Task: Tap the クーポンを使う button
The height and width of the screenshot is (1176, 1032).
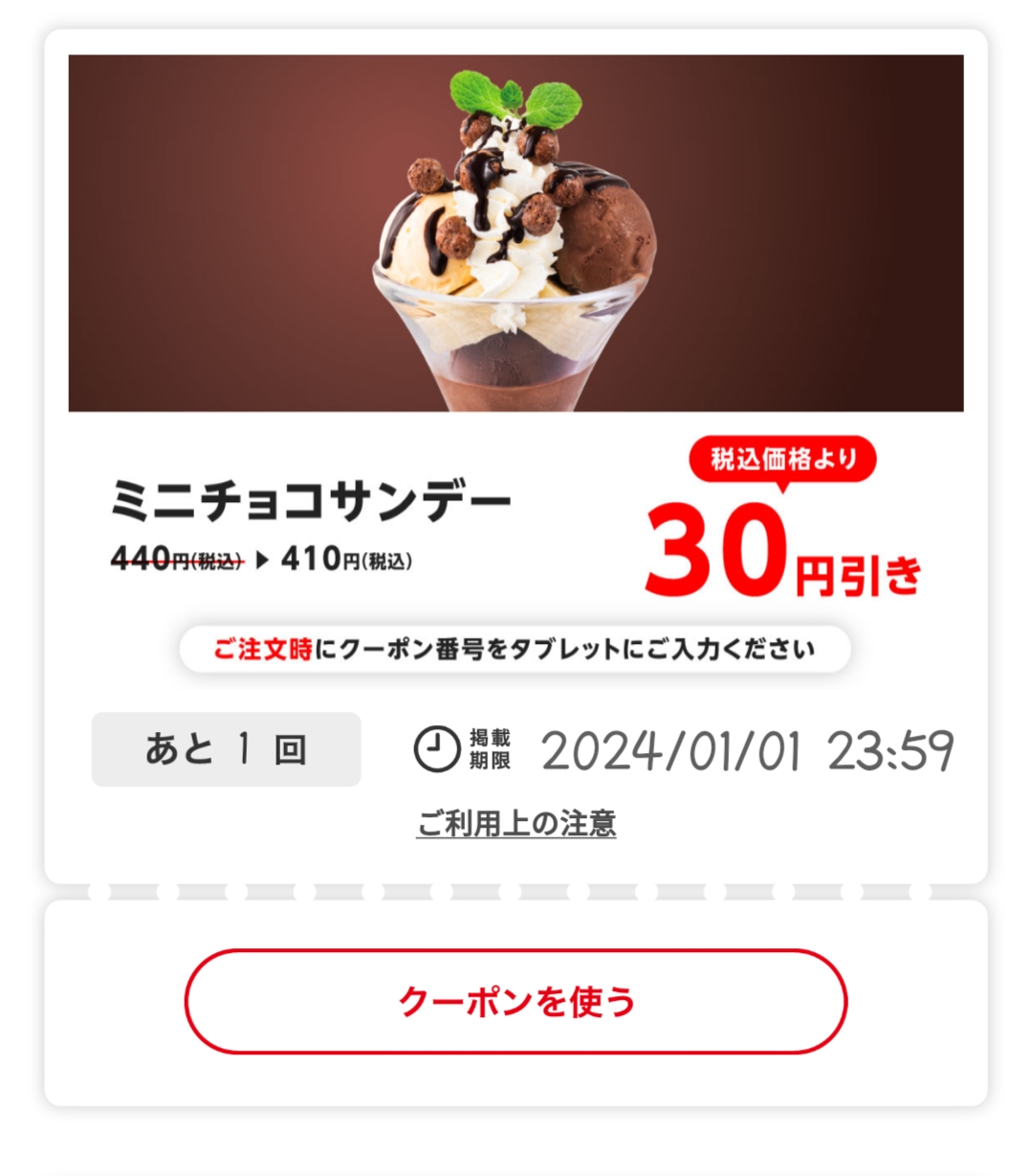Action: tap(516, 1001)
